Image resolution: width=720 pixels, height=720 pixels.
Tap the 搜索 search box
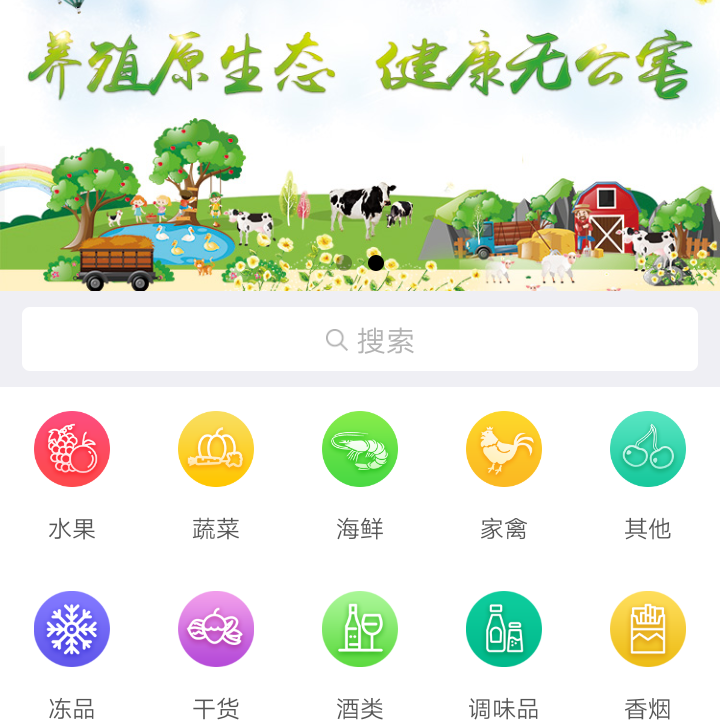(360, 340)
